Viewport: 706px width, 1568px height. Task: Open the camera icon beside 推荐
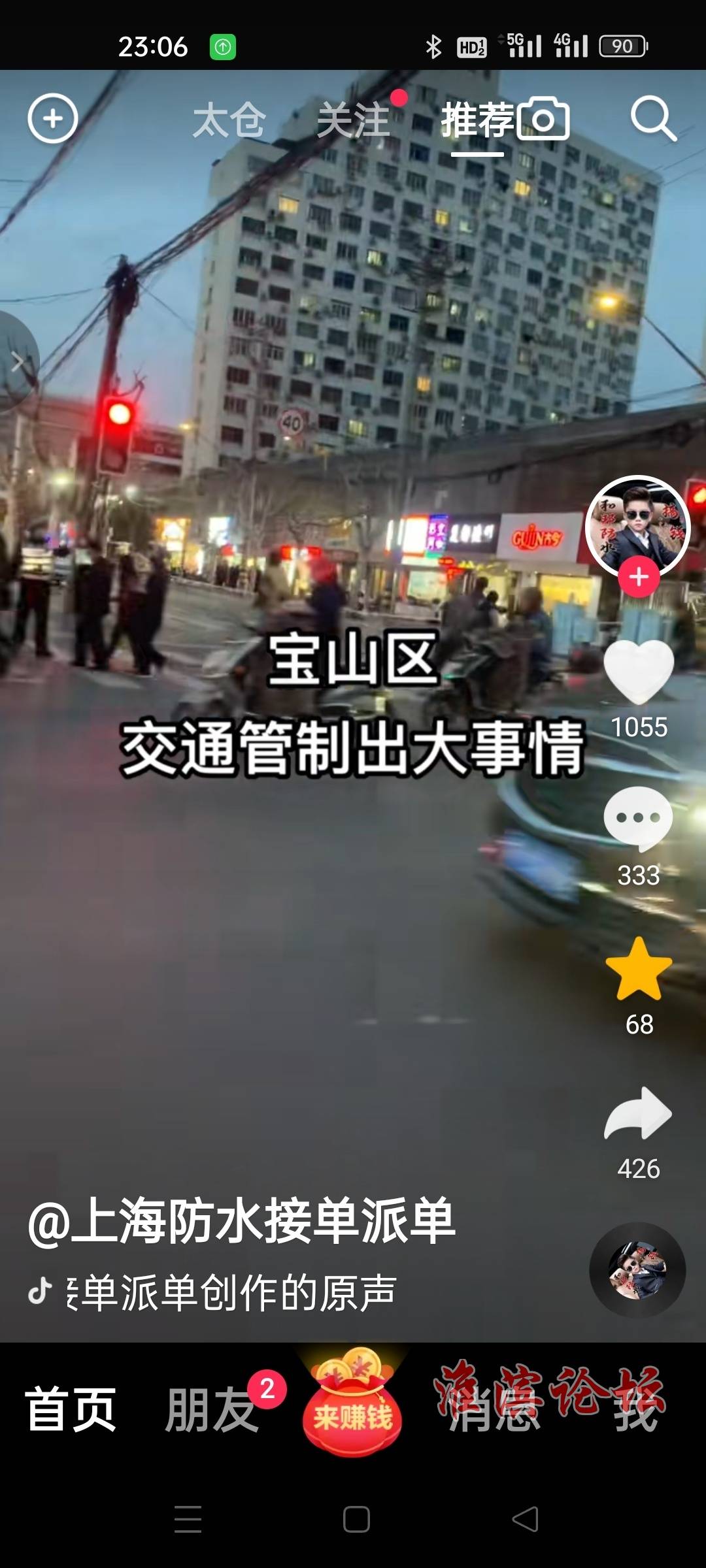tap(543, 119)
